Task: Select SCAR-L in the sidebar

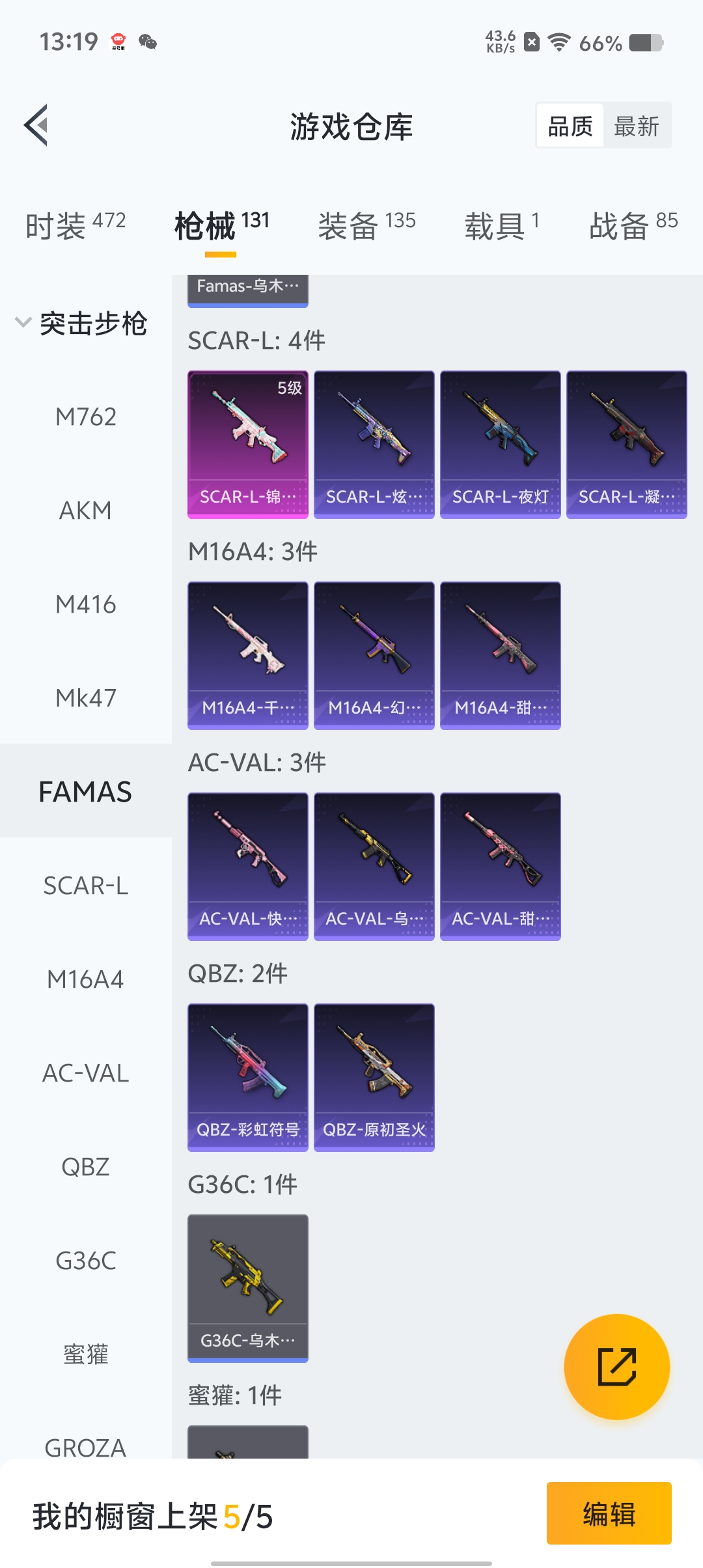Action: click(x=85, y=886)
